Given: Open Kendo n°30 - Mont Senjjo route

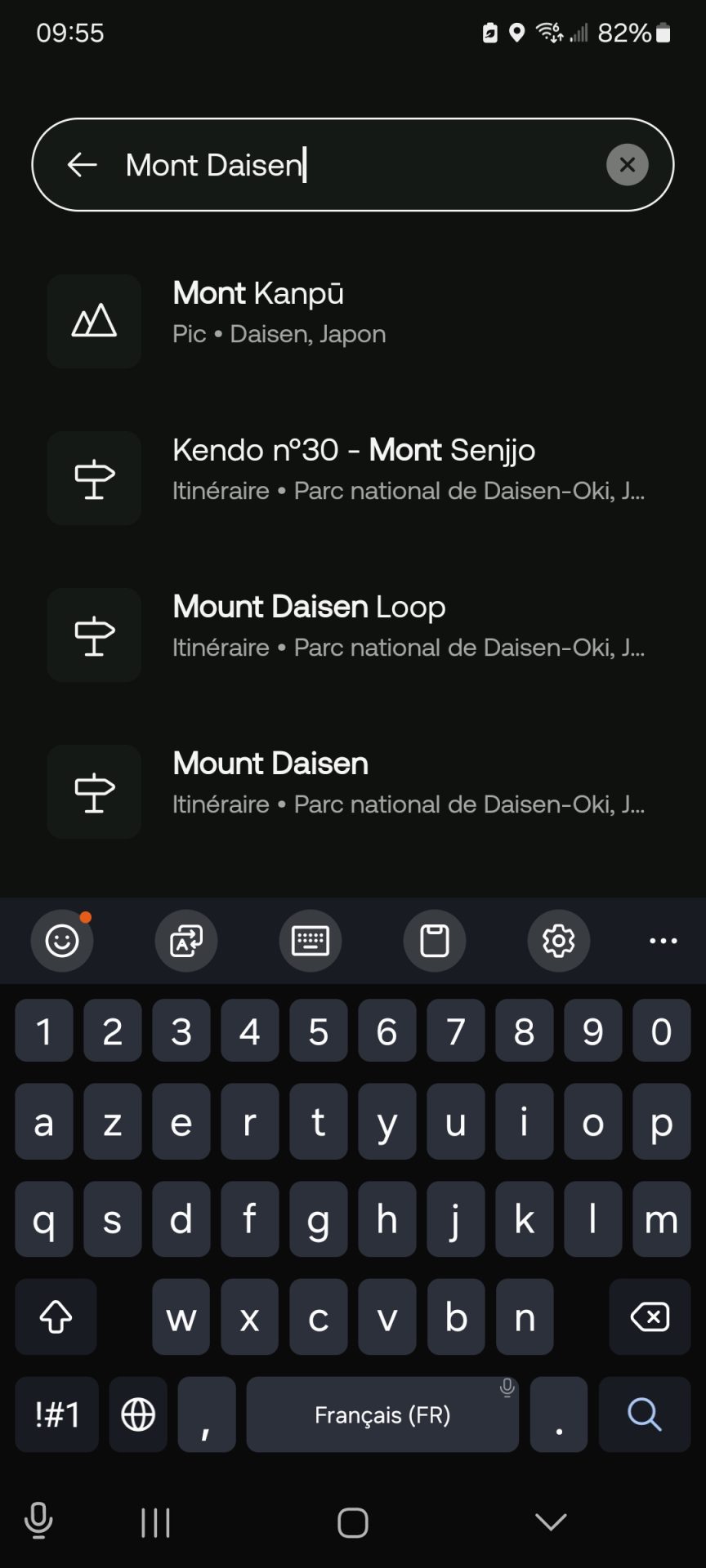Looking at the screenshot, I should tap(351, 470).
